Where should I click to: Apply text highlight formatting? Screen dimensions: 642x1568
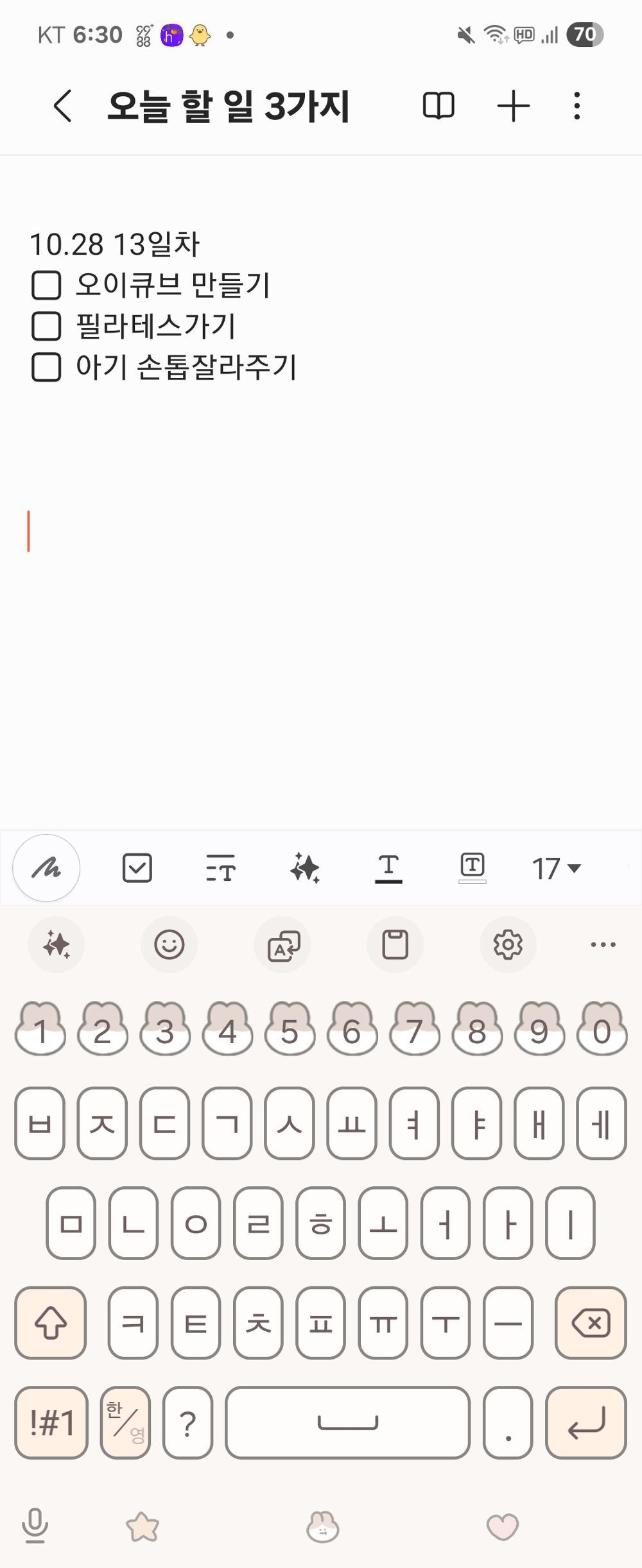click(473, 867)
